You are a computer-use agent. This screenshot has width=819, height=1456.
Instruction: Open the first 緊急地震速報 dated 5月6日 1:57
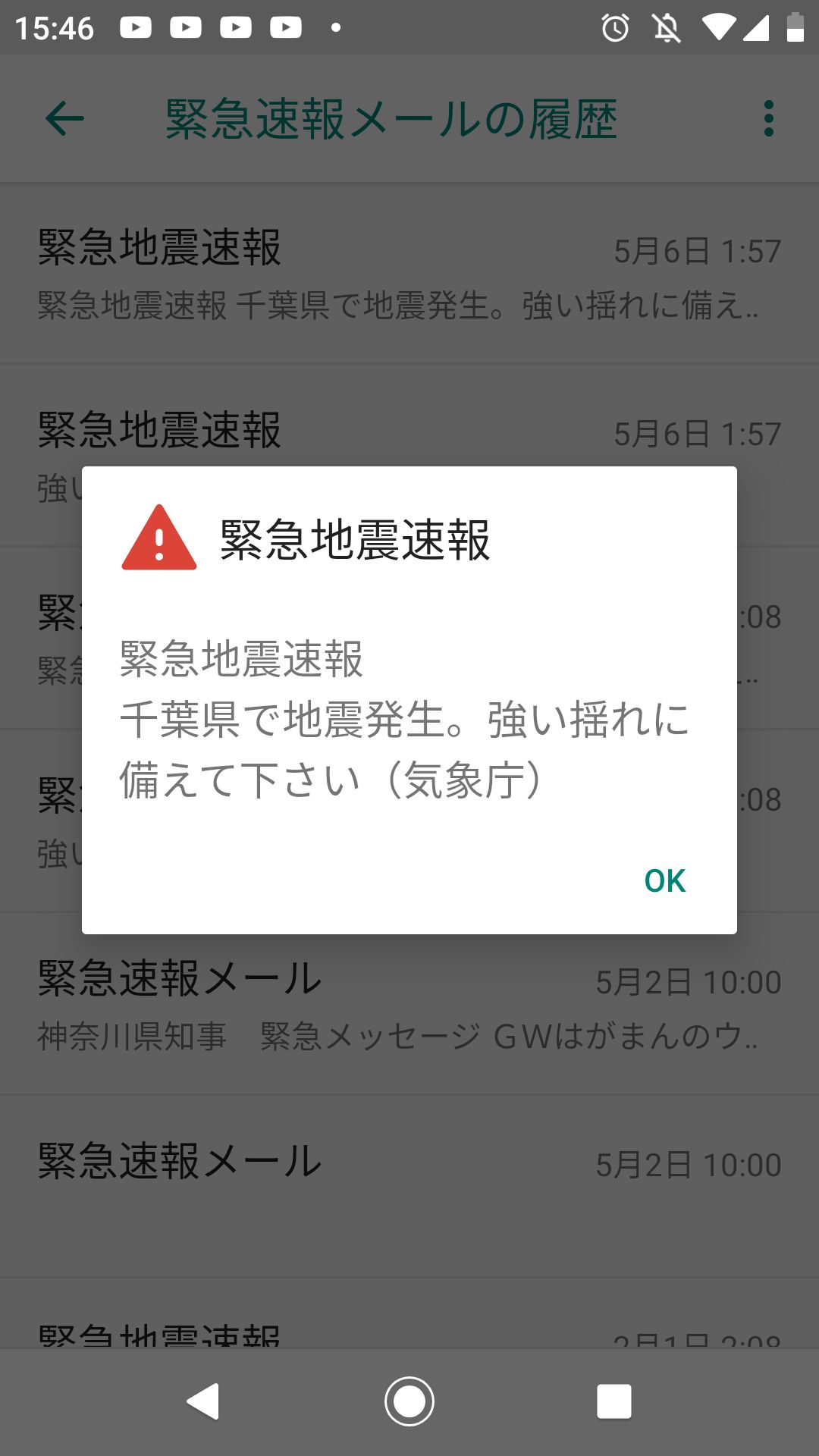409,273
